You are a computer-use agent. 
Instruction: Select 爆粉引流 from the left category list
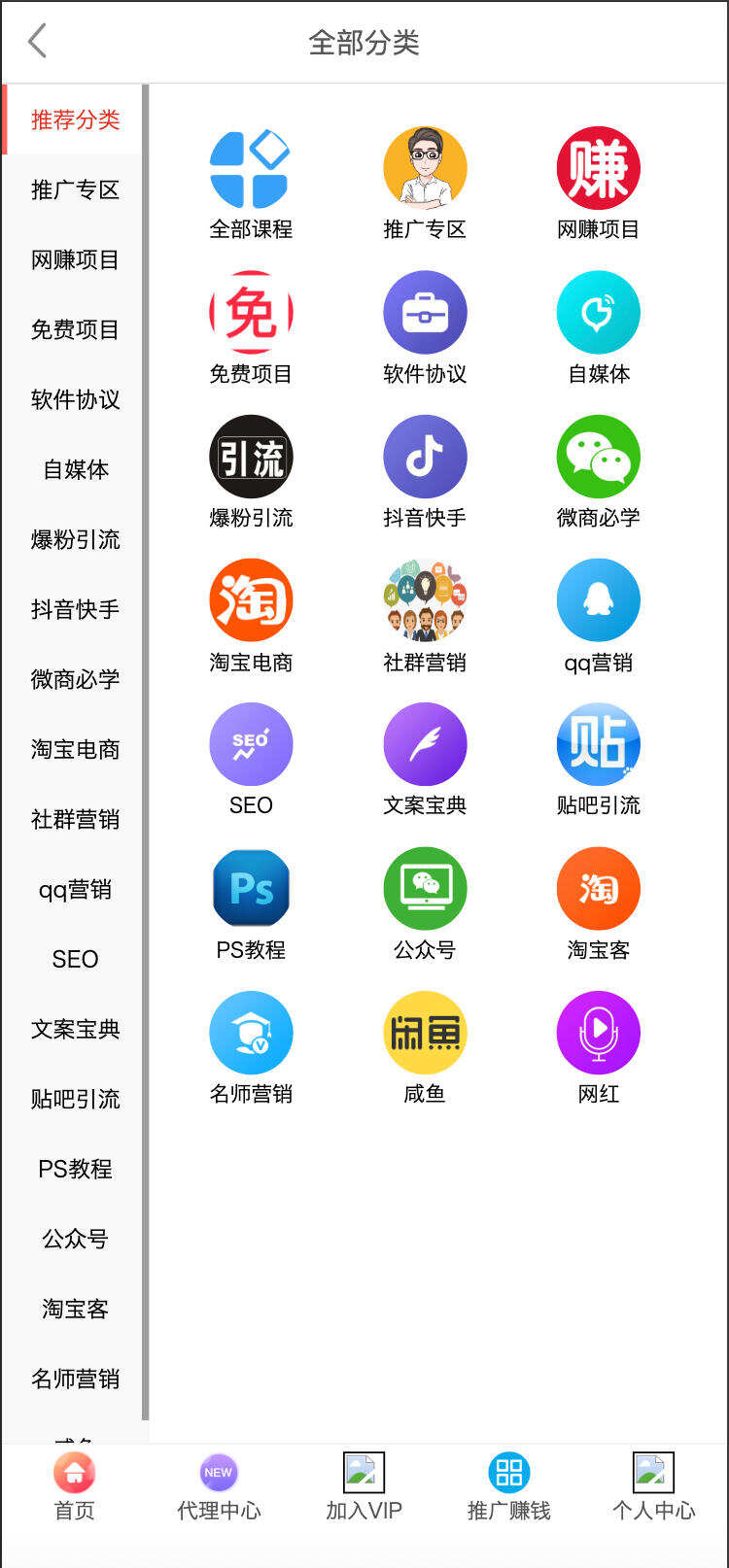coord(73,539)
